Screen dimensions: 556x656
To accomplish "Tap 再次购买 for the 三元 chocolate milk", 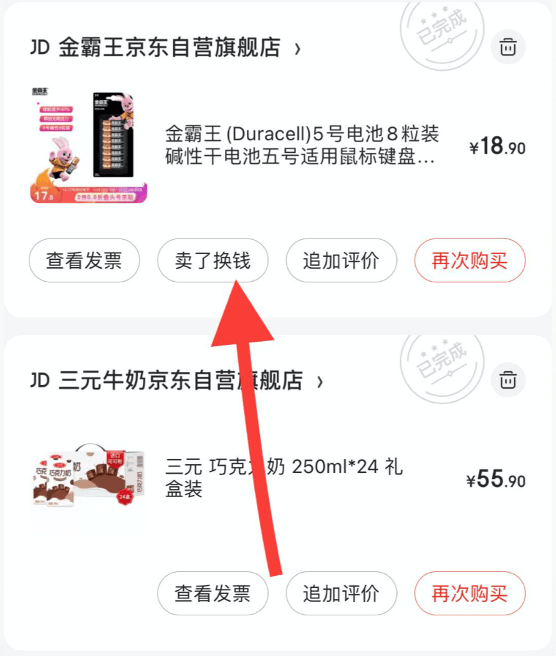I will [x=470, y=593].
